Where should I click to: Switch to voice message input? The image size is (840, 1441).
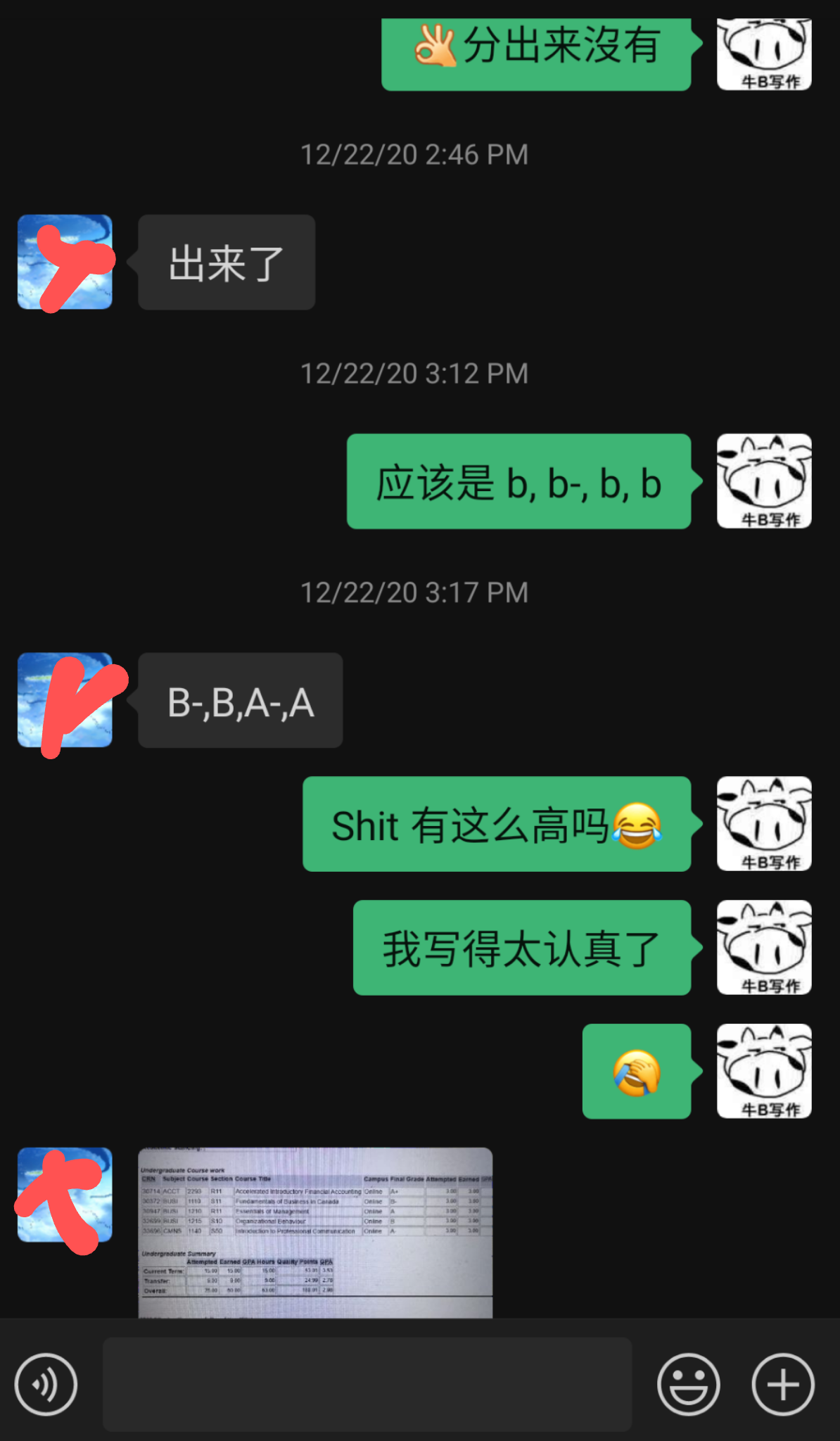coord(46,1384)
